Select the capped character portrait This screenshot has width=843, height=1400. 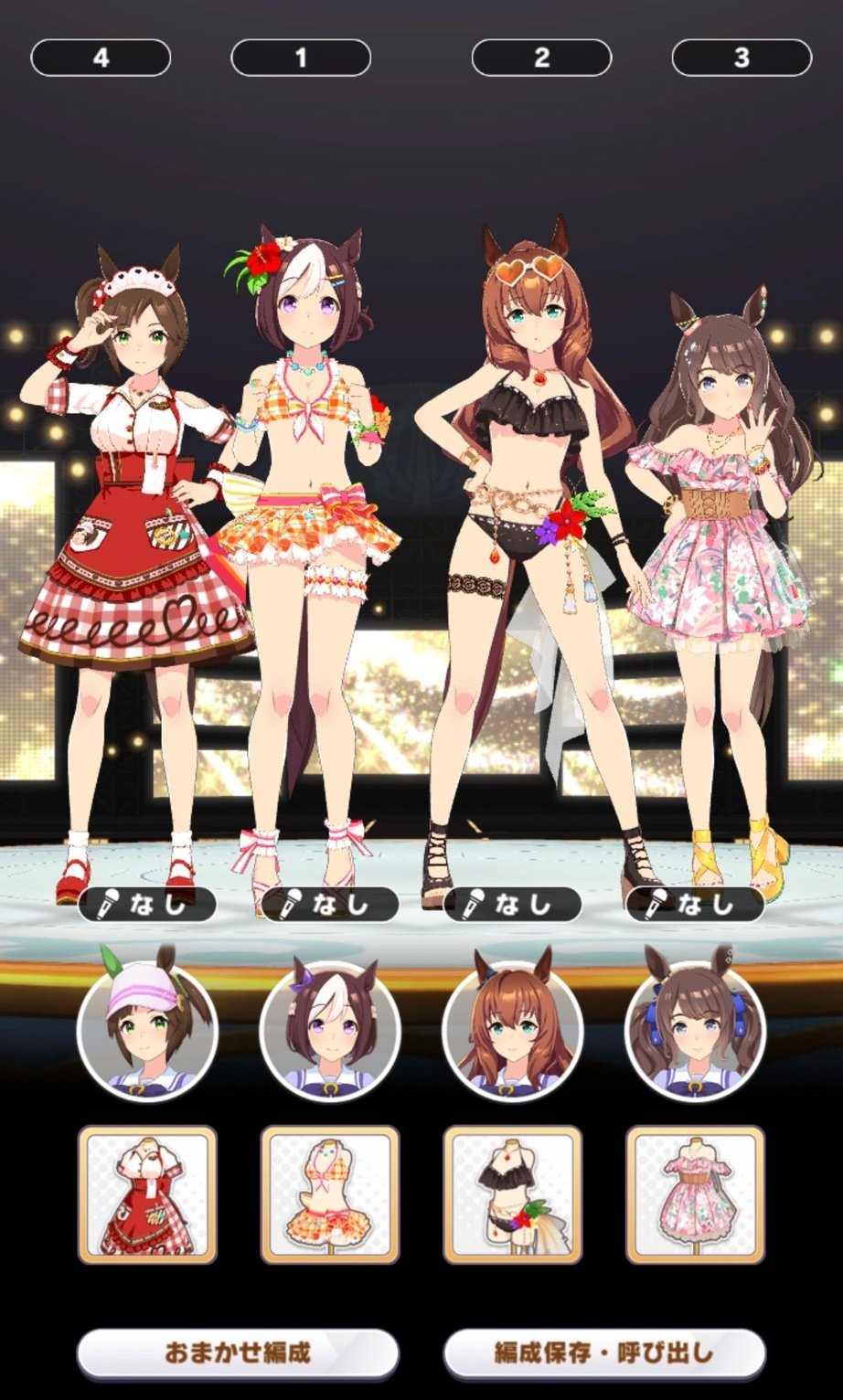pyautogui.click(x=147, y=1023)
